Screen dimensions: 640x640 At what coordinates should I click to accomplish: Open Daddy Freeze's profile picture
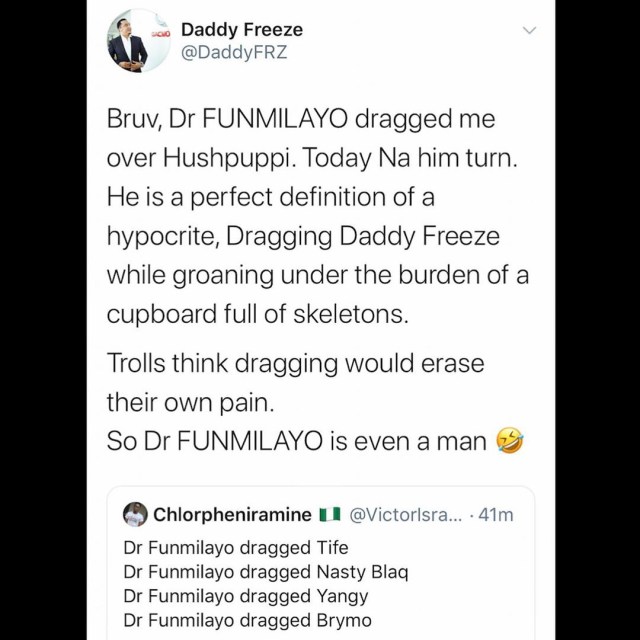pyautogui.click(x=139, y=41)
